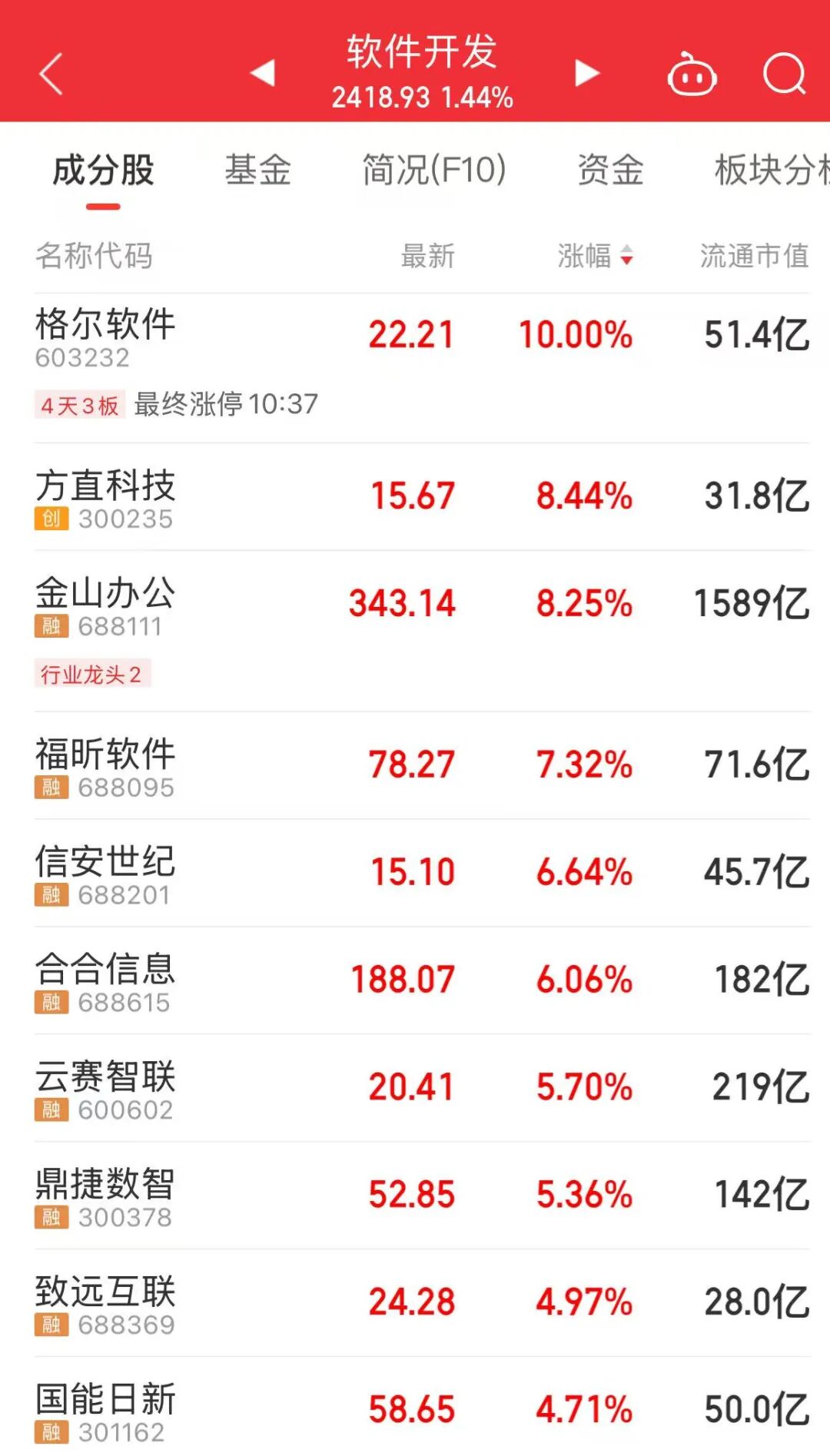Open the robot assistant icon
Screen dimensions: 830x1456
(692, 75)
